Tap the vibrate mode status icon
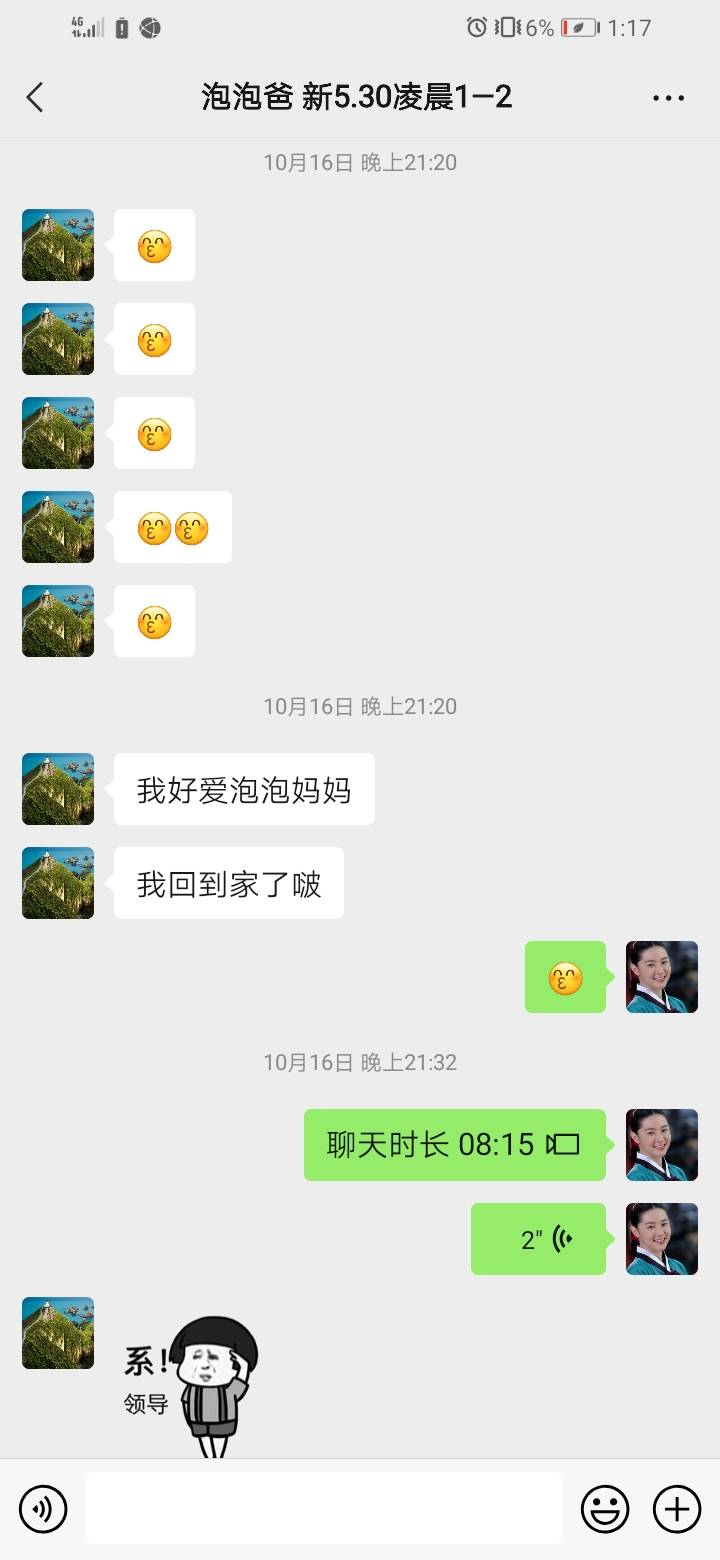The width and height of the screenshot is (720, 1560). [508, 28]
